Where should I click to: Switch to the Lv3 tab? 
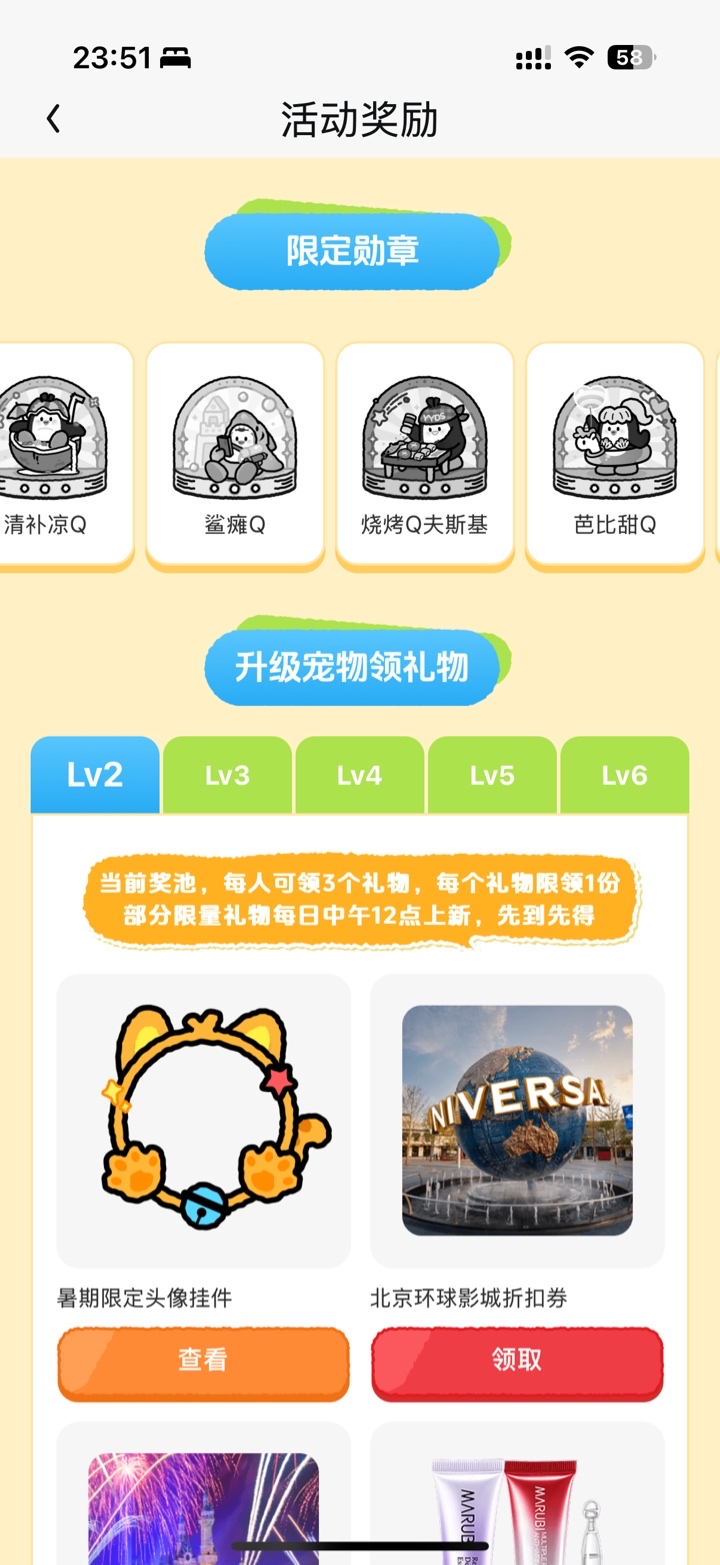[228, 775]
